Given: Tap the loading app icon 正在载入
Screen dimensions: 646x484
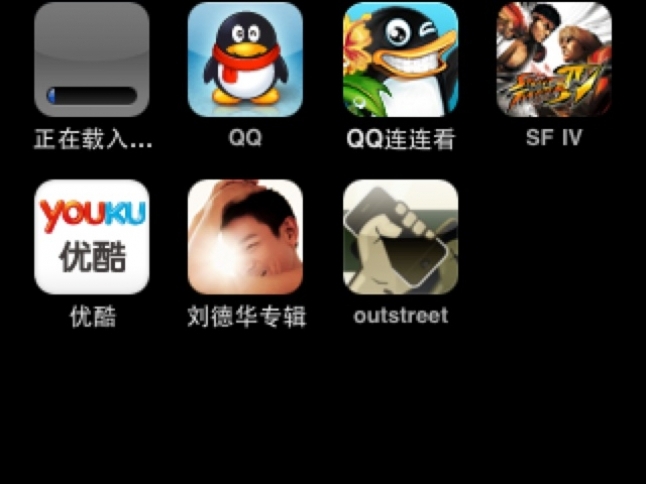Looking at the screenshot, I should pyautogui.click(x=92, y=60).
